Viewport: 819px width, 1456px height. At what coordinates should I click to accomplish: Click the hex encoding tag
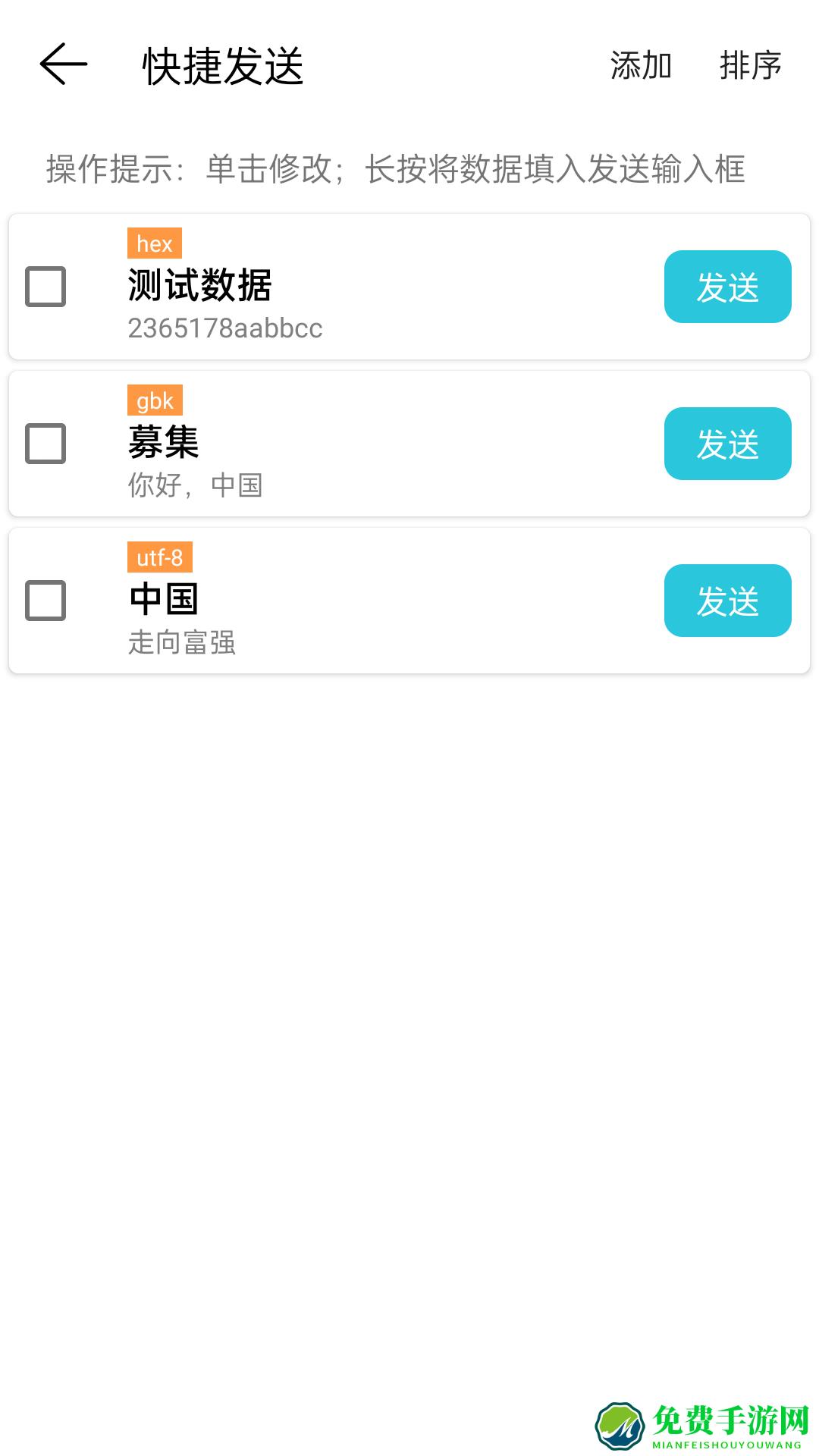154,243
